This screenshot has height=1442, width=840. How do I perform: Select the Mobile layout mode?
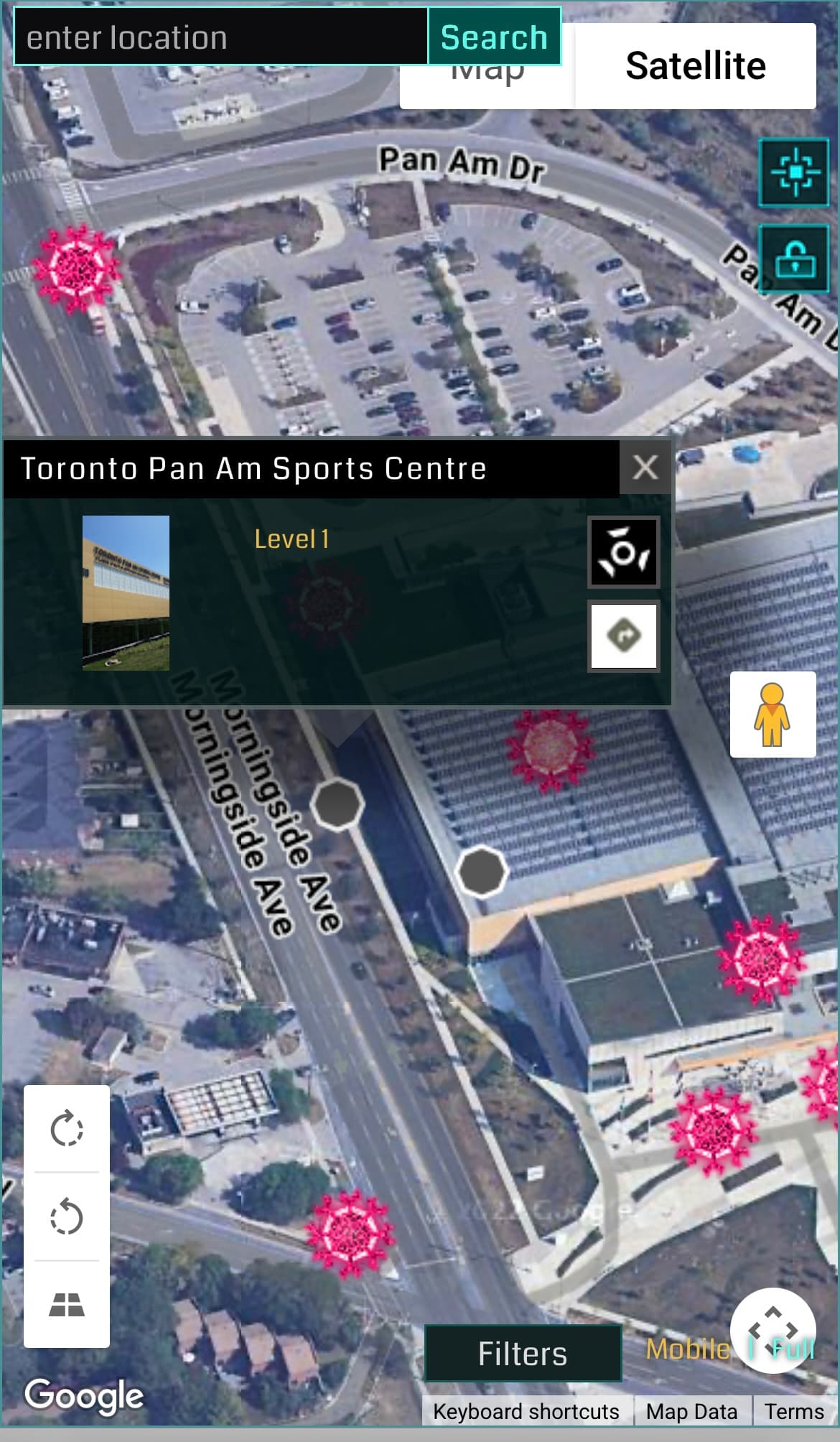tap(687, 1349)
